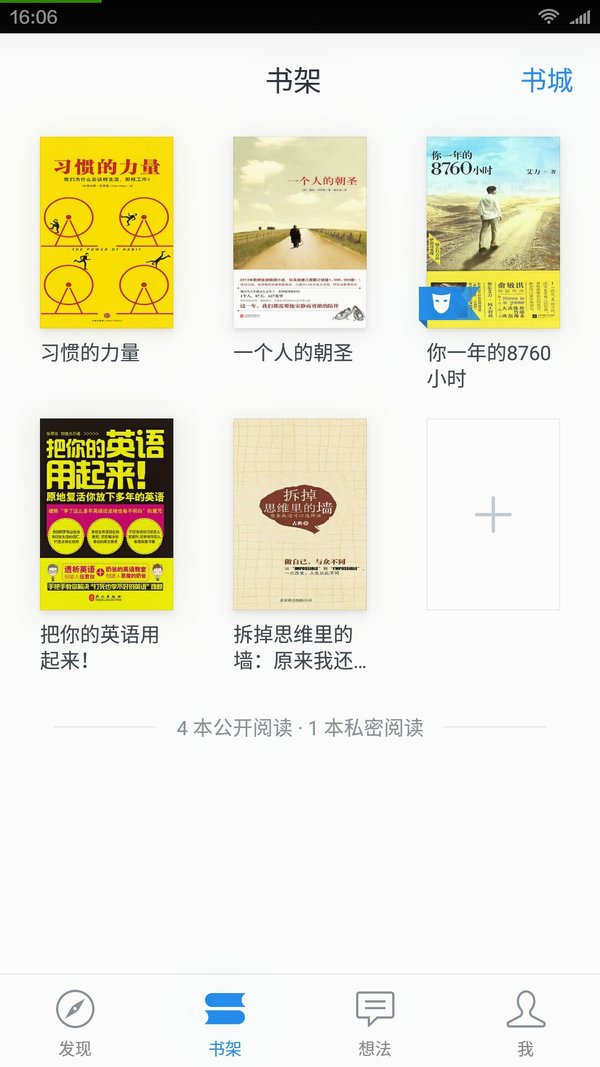
Task: Open the book 拆掉思维里的墙
Action: point(300,514)
